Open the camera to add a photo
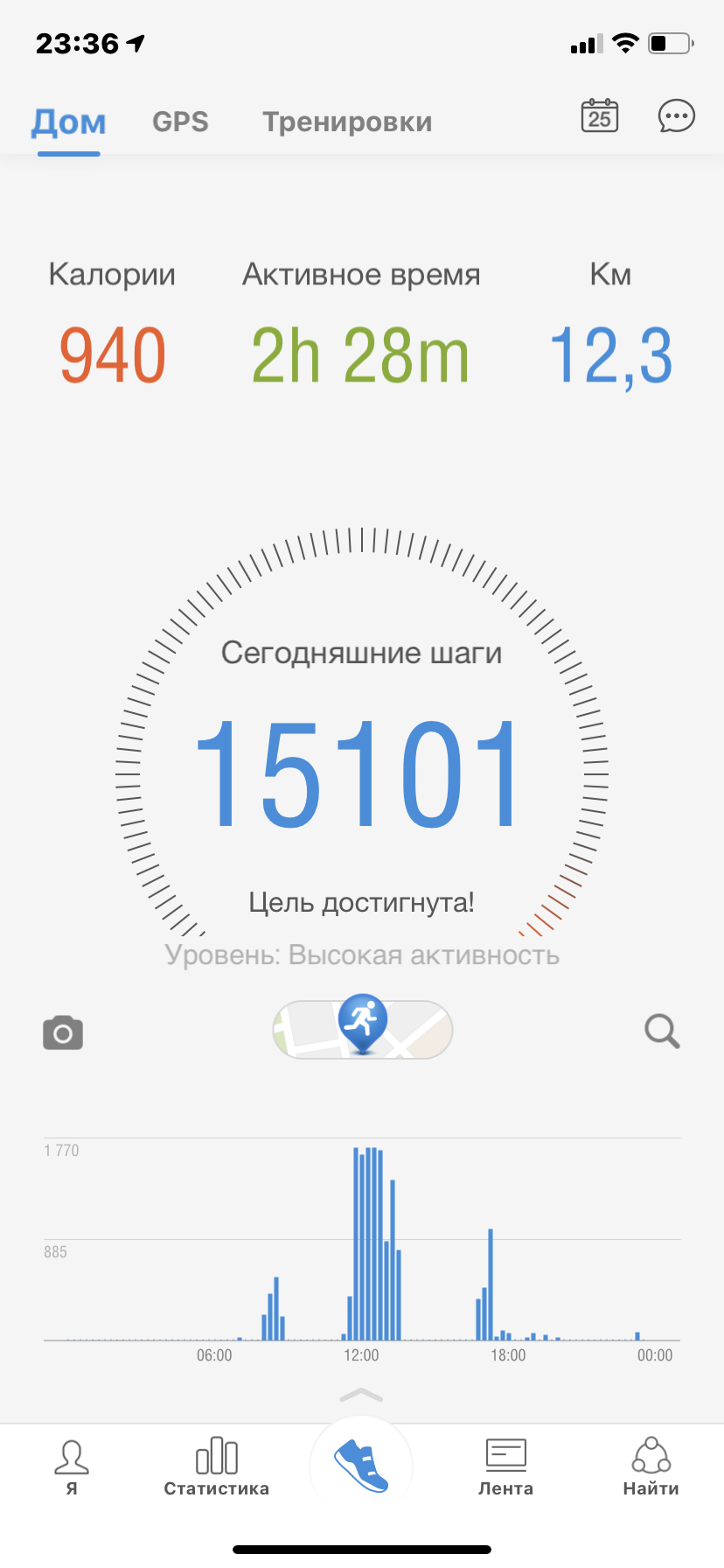 coord(61,1032)
